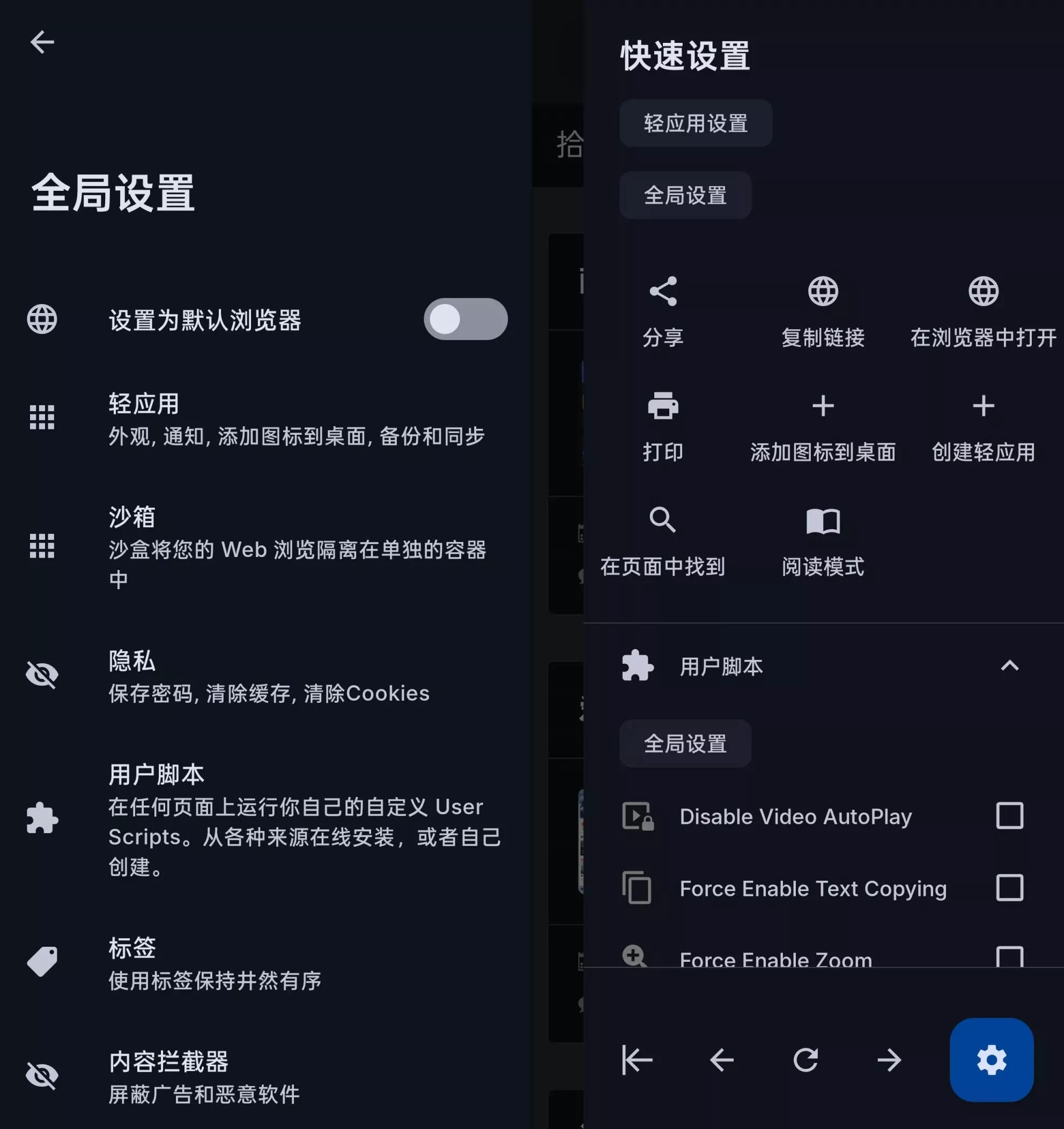Check the Force Enable Text Copying box
Screen dimensions: 1064x1129
point(1009,888)
